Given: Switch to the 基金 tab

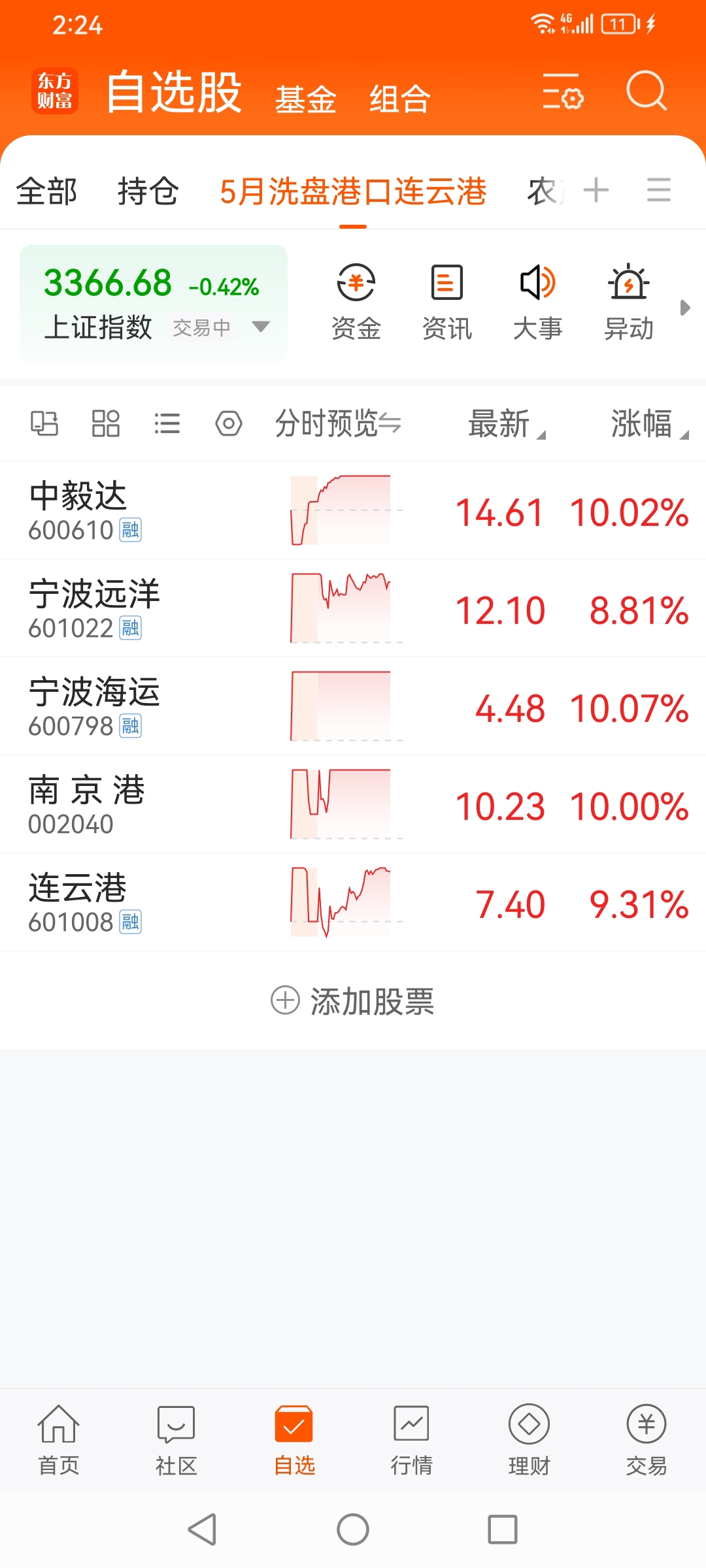Looking at the screenshot, I should 305,99.
